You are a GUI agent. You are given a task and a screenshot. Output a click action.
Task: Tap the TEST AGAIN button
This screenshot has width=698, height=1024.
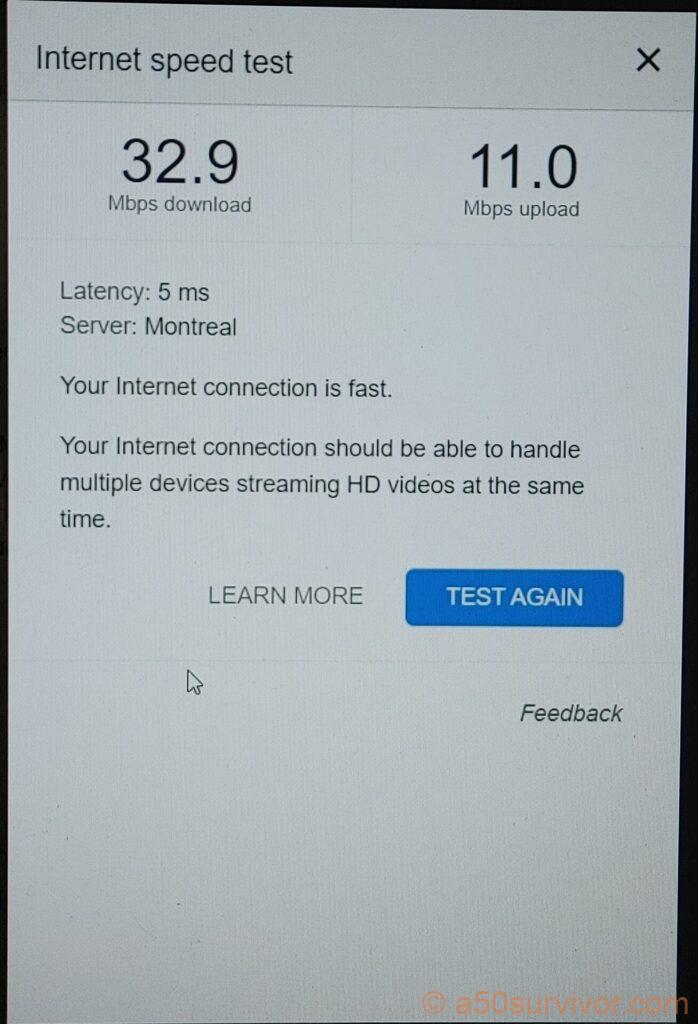click(x=514, y=597)
